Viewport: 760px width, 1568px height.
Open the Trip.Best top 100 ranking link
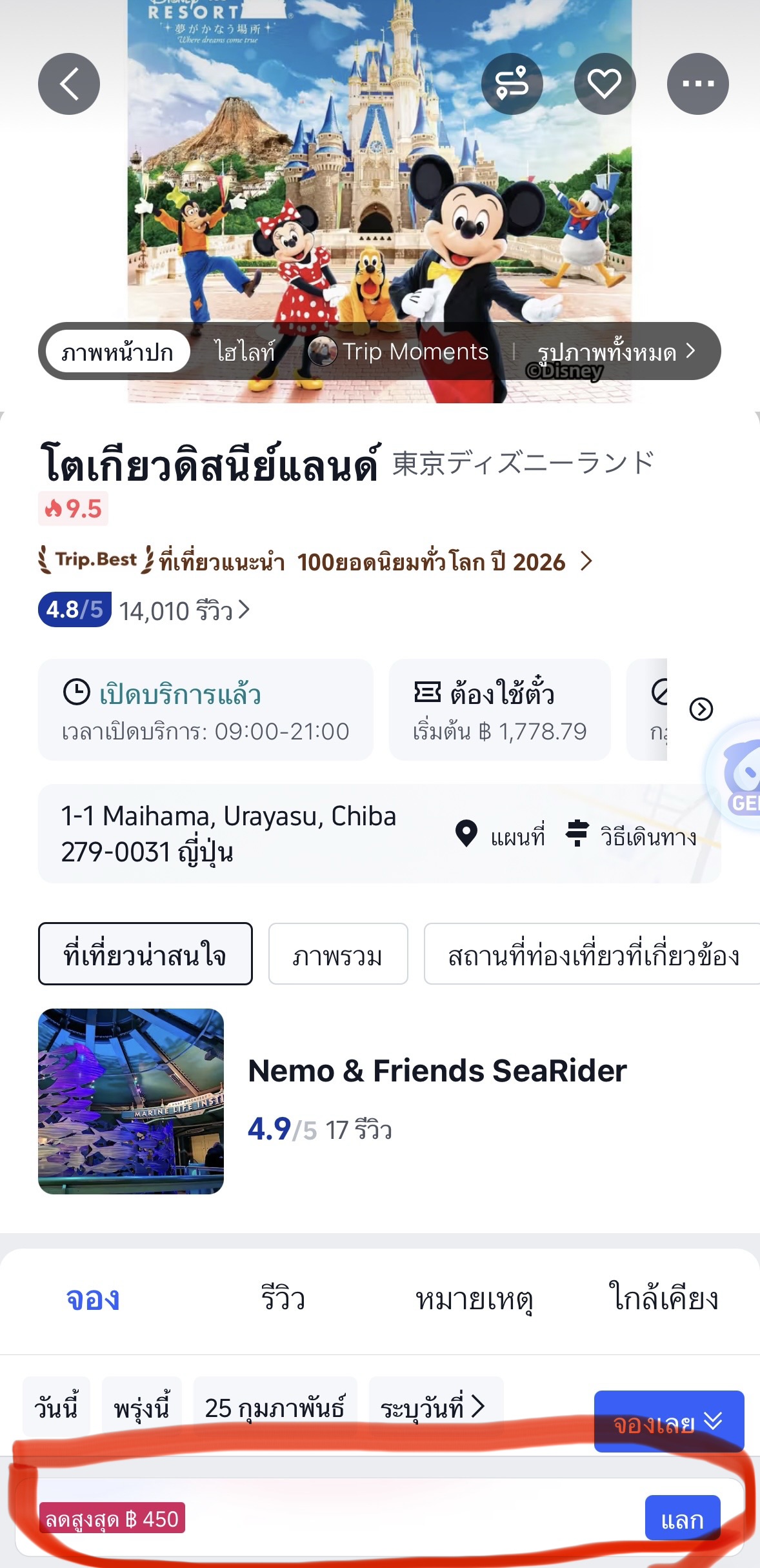(x=316, y=562)
